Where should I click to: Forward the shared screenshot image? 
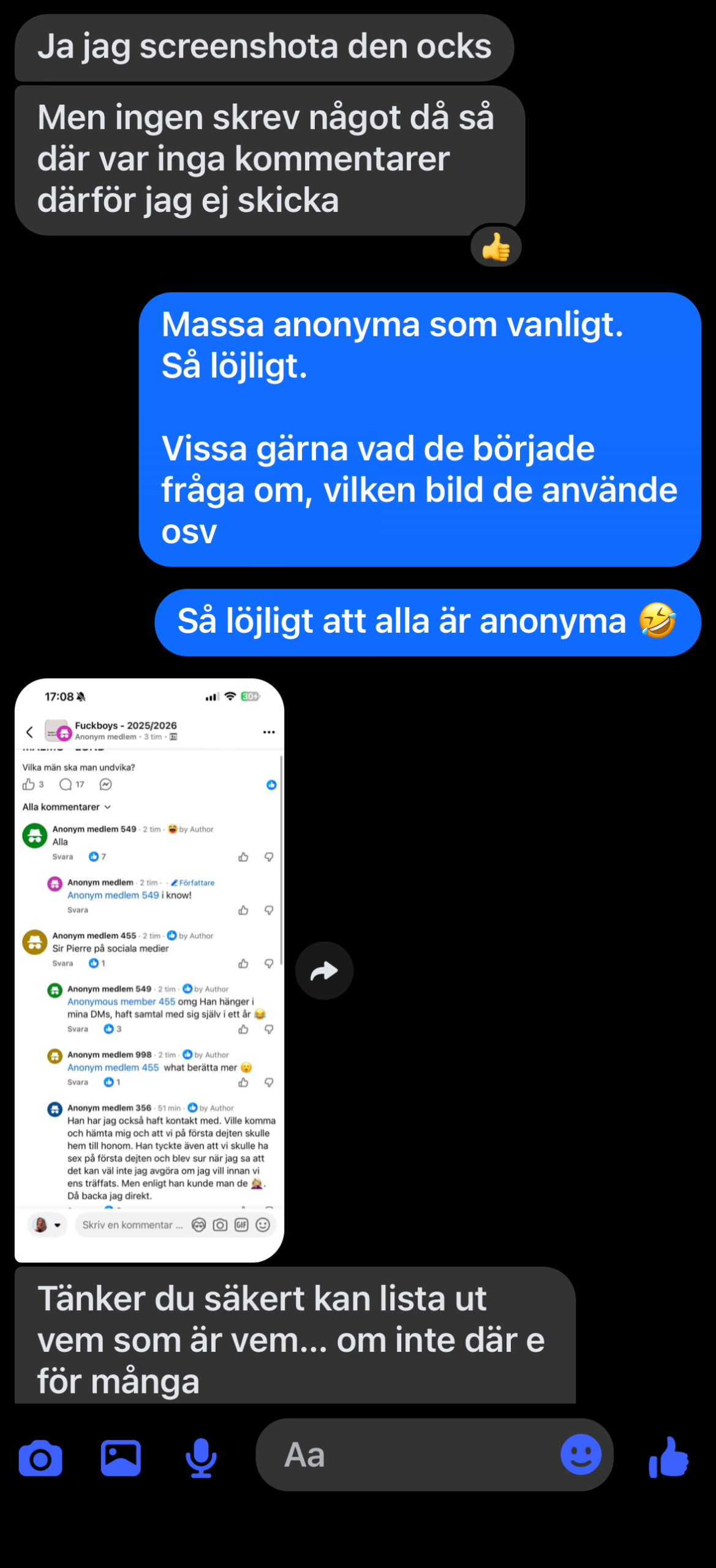(x=324, y=971)
